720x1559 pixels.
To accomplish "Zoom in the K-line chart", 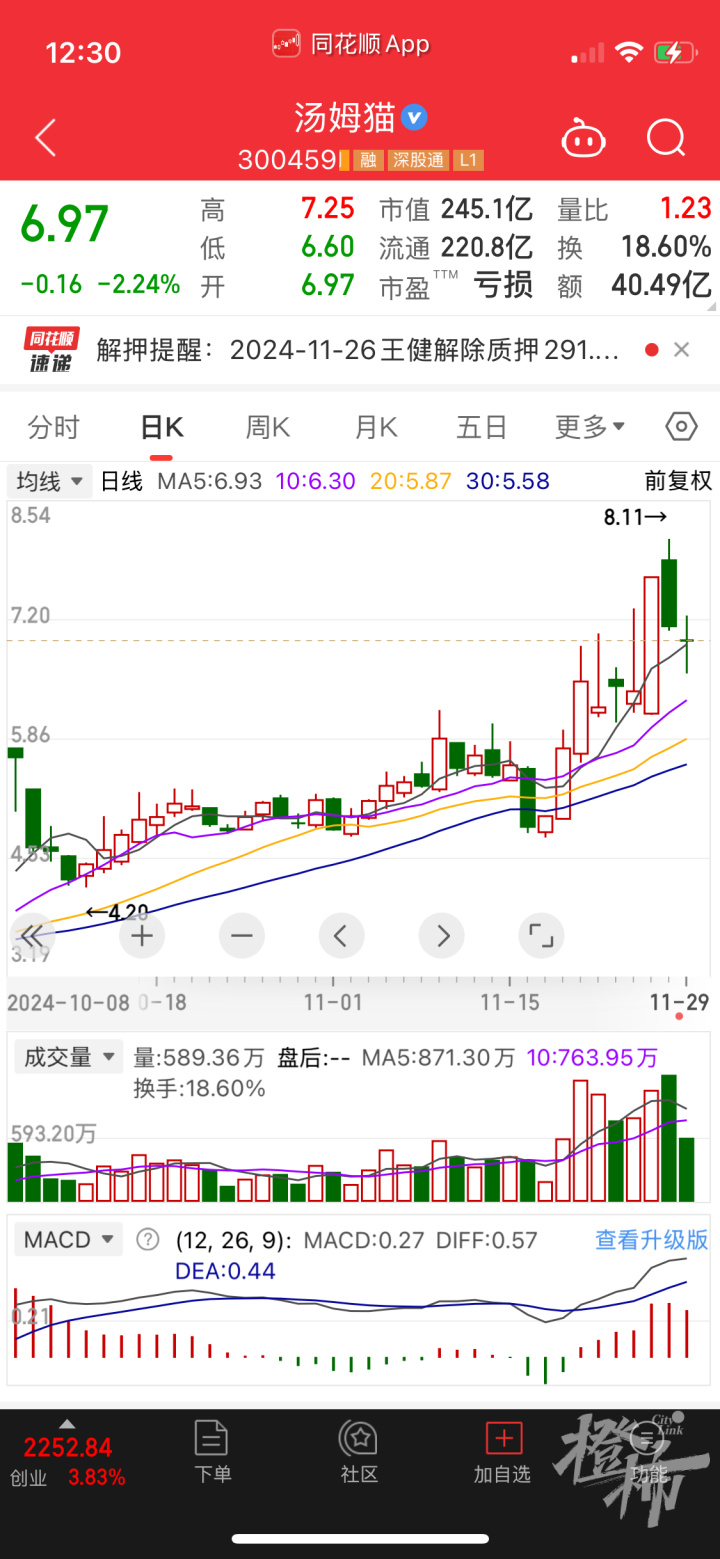I will point(142,937).
